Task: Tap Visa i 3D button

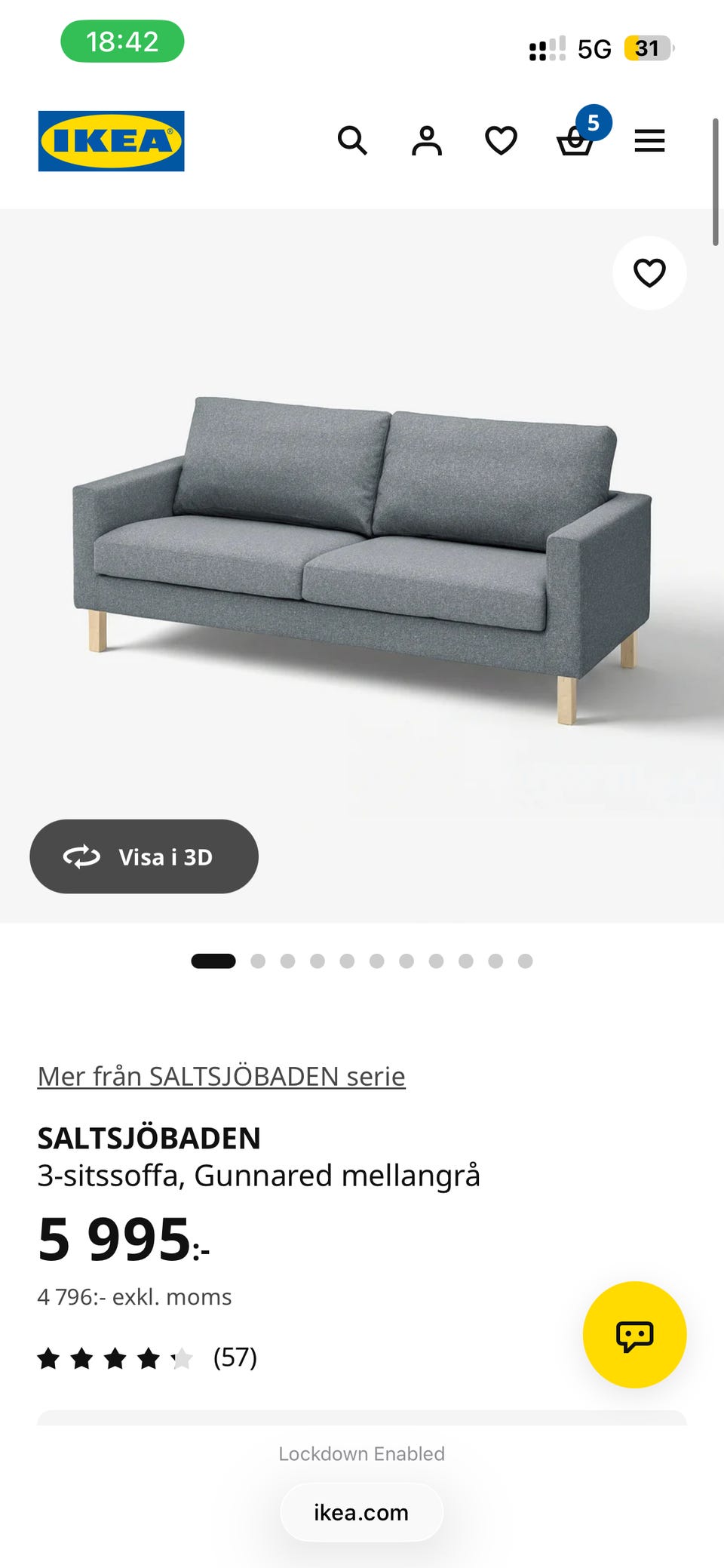Action: click(144, 856)
